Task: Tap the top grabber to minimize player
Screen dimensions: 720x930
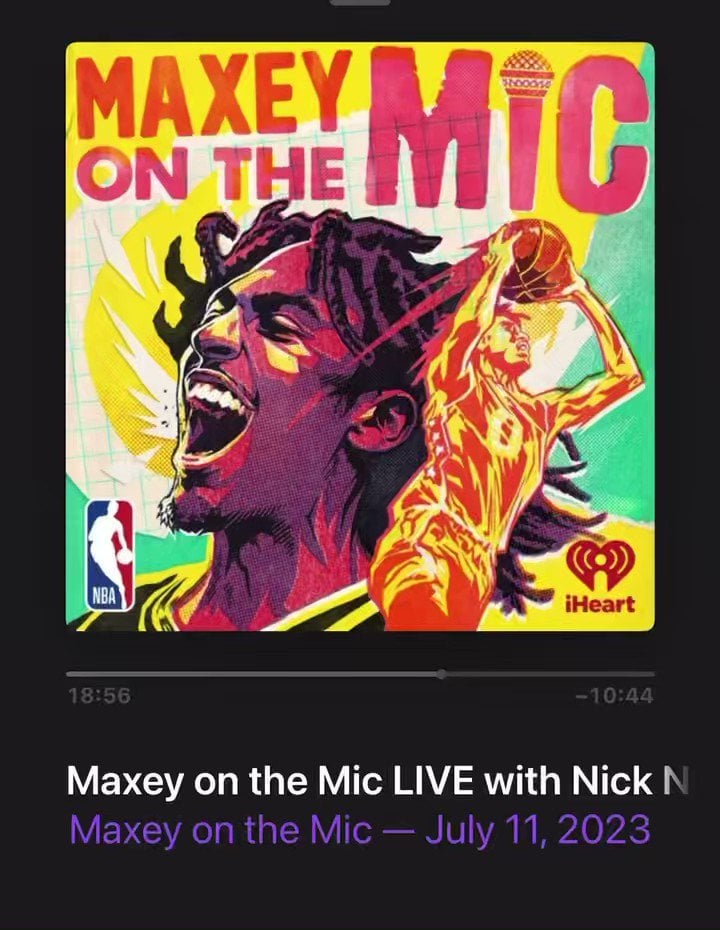Action: tap(359, 3)
